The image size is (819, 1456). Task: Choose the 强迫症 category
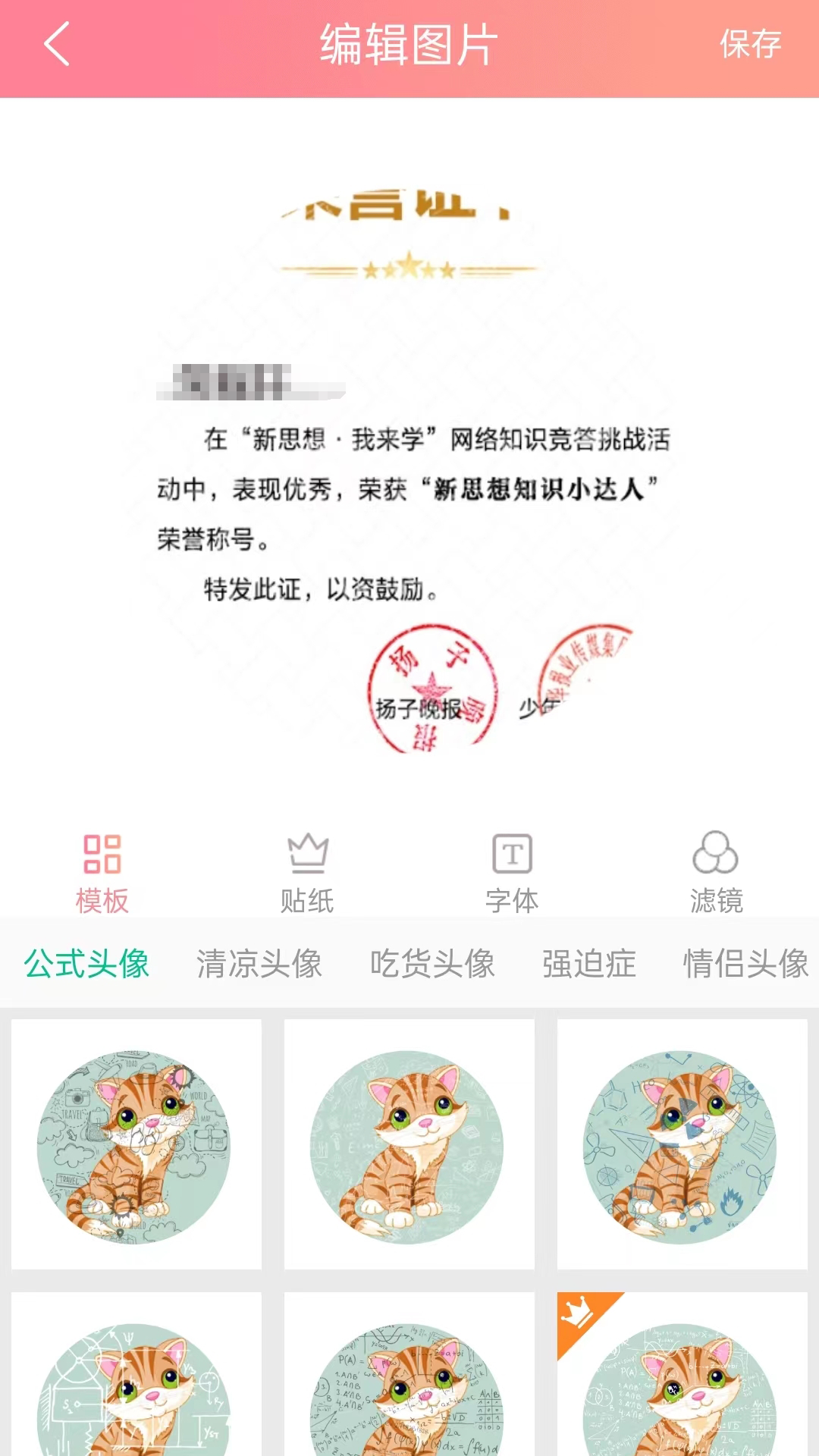pos(589,964)
